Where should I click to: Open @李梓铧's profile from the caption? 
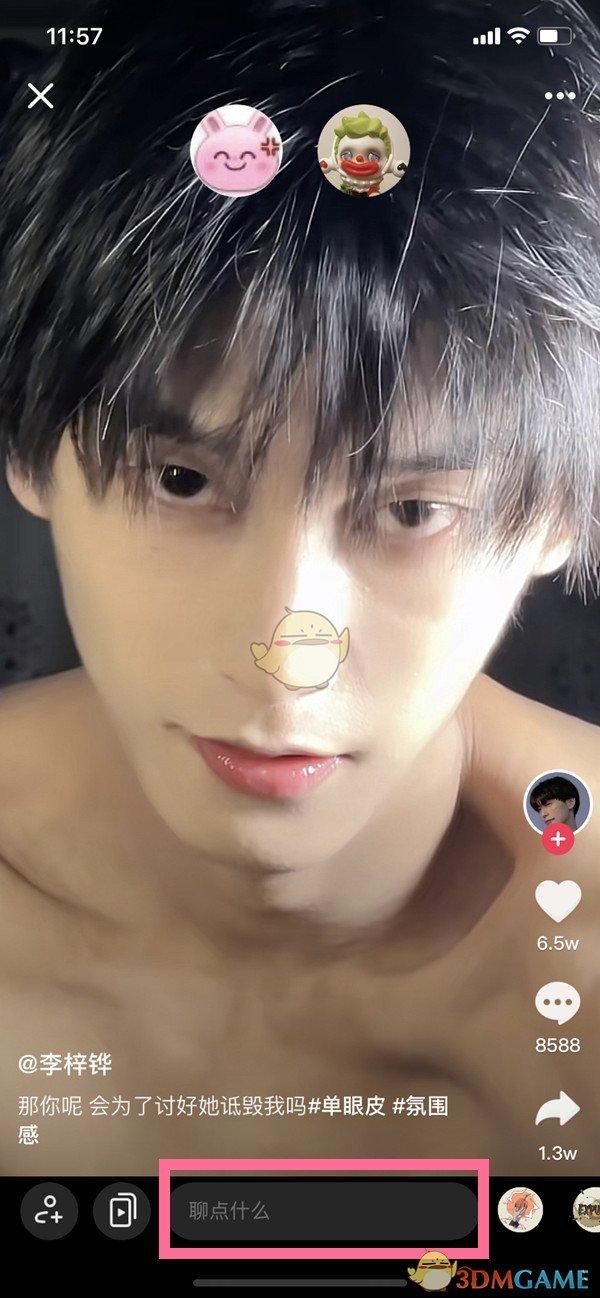[65, 1064]
